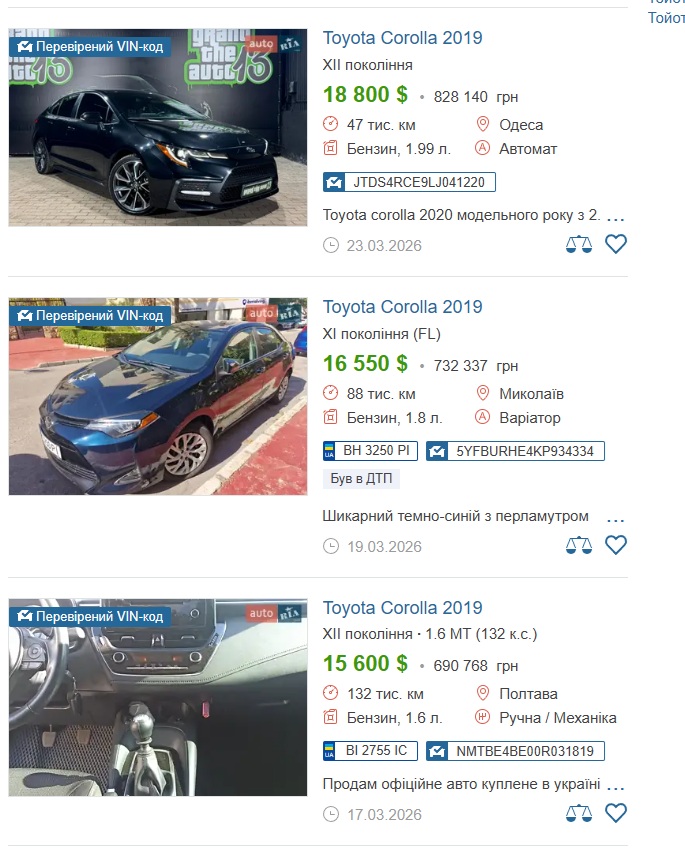Open the 15 600 $ Toyota Corolla title link

[402, 608]
